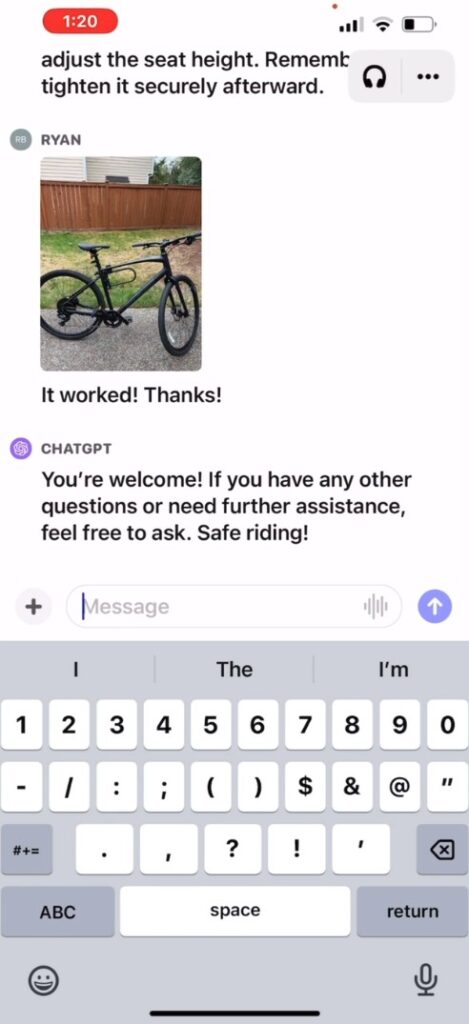The image size is (469, 1024).
Task: Hit the return key
Action: [412, 911]
